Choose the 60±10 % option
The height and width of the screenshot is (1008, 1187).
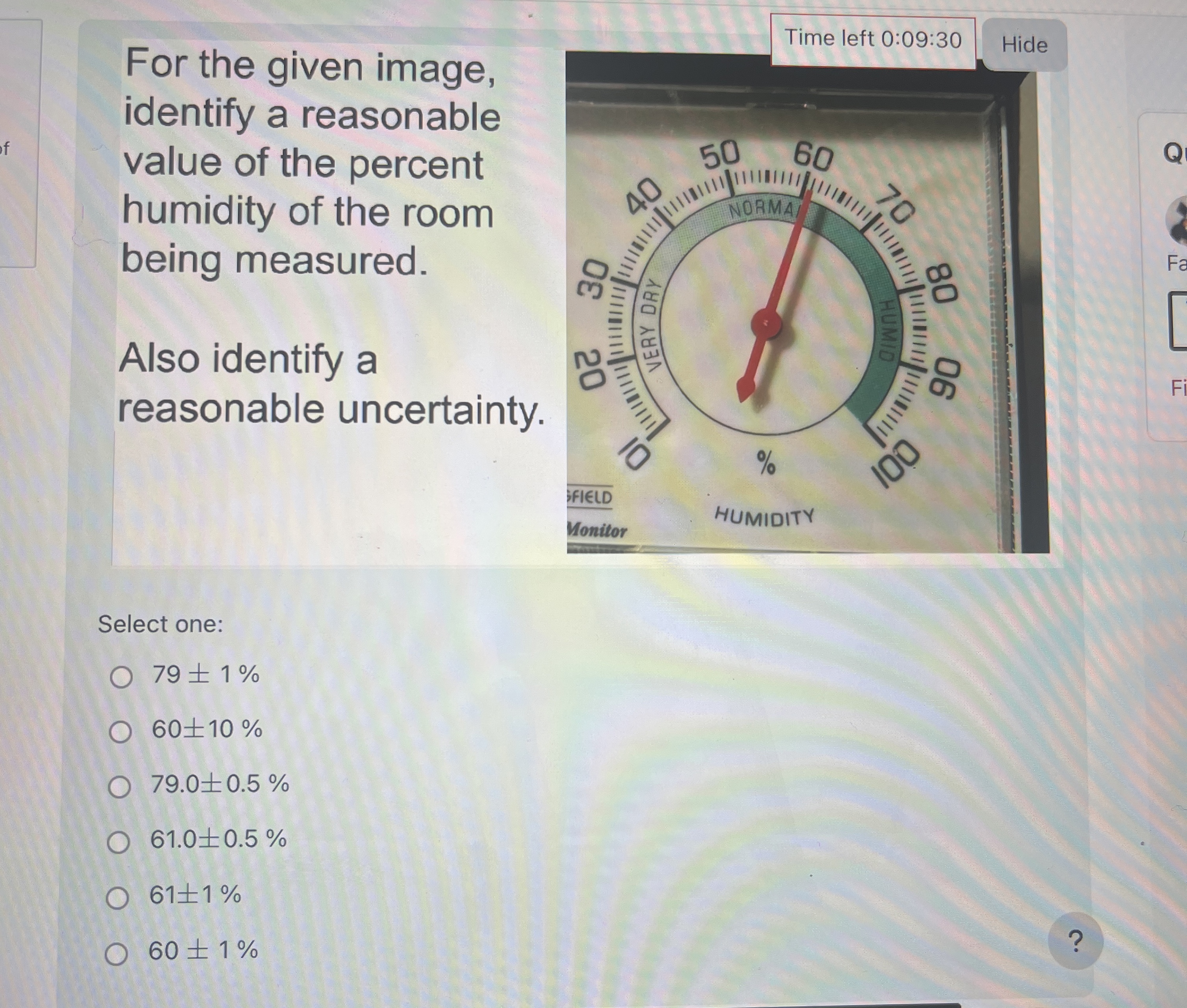pos(120,732)
